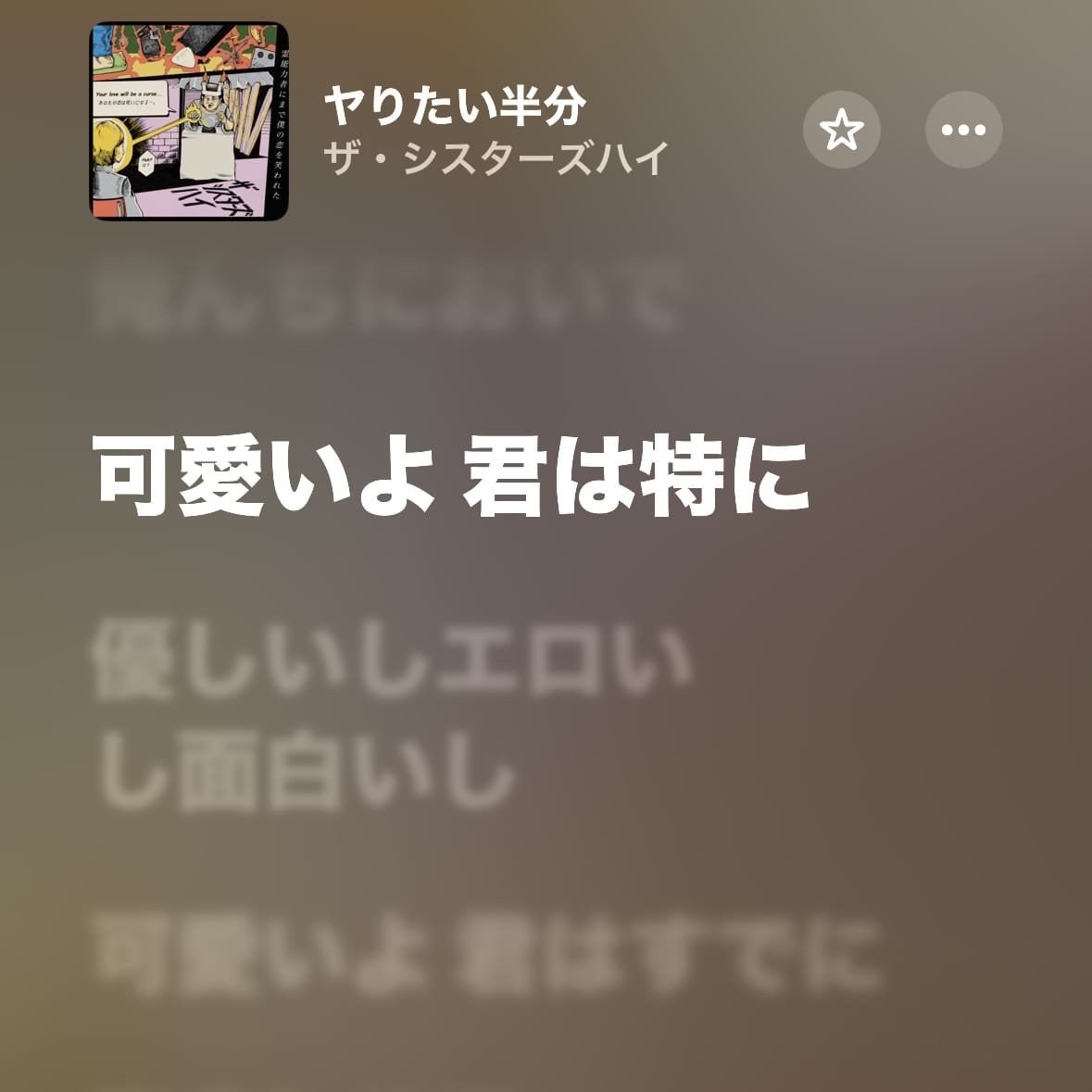Tap the album artwork thumbnail
Image resolution: width=1092 pixels, height=1092 pixels.
189,121
